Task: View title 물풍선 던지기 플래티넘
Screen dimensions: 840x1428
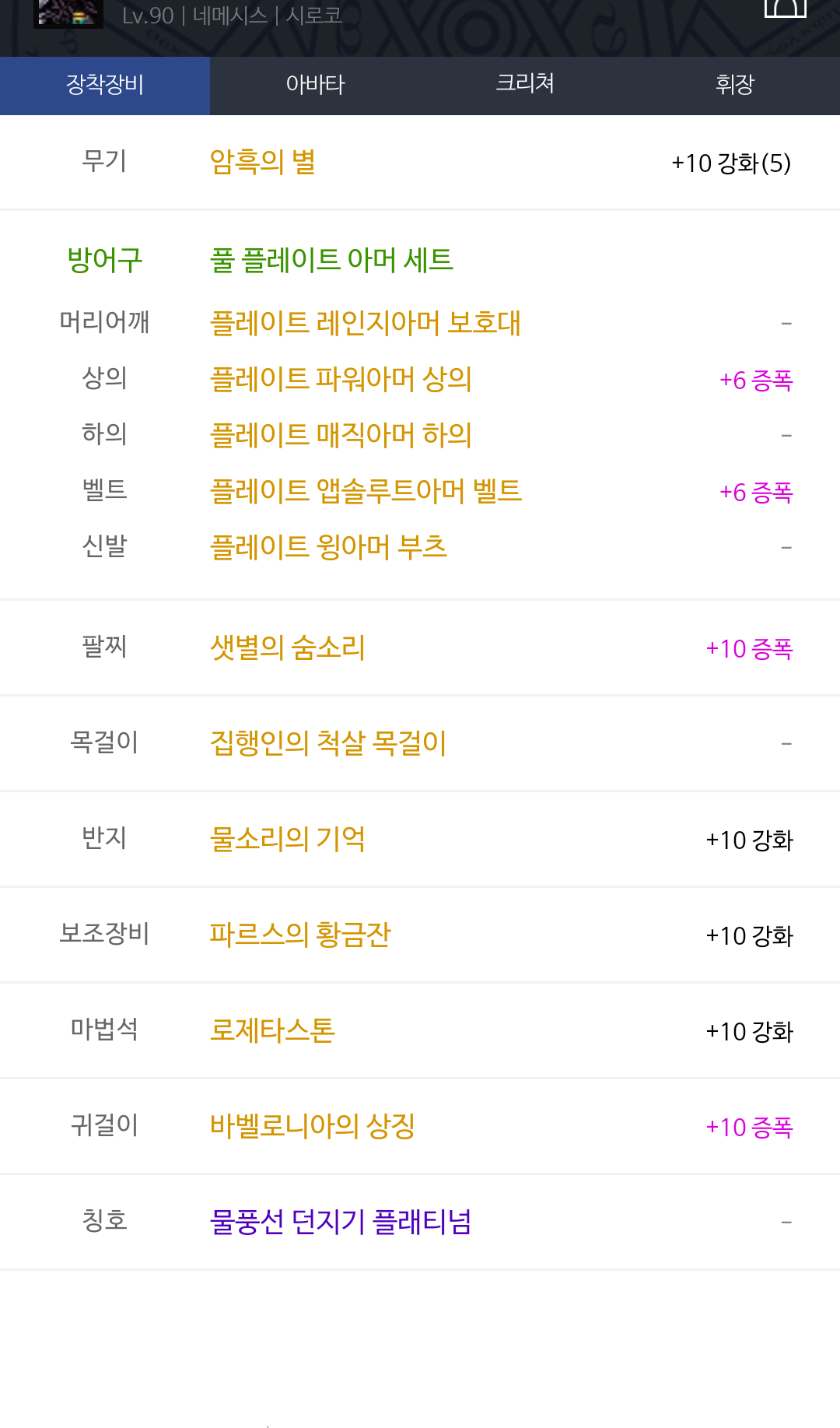Action: pyautogui.click(x=341, y=1222)
